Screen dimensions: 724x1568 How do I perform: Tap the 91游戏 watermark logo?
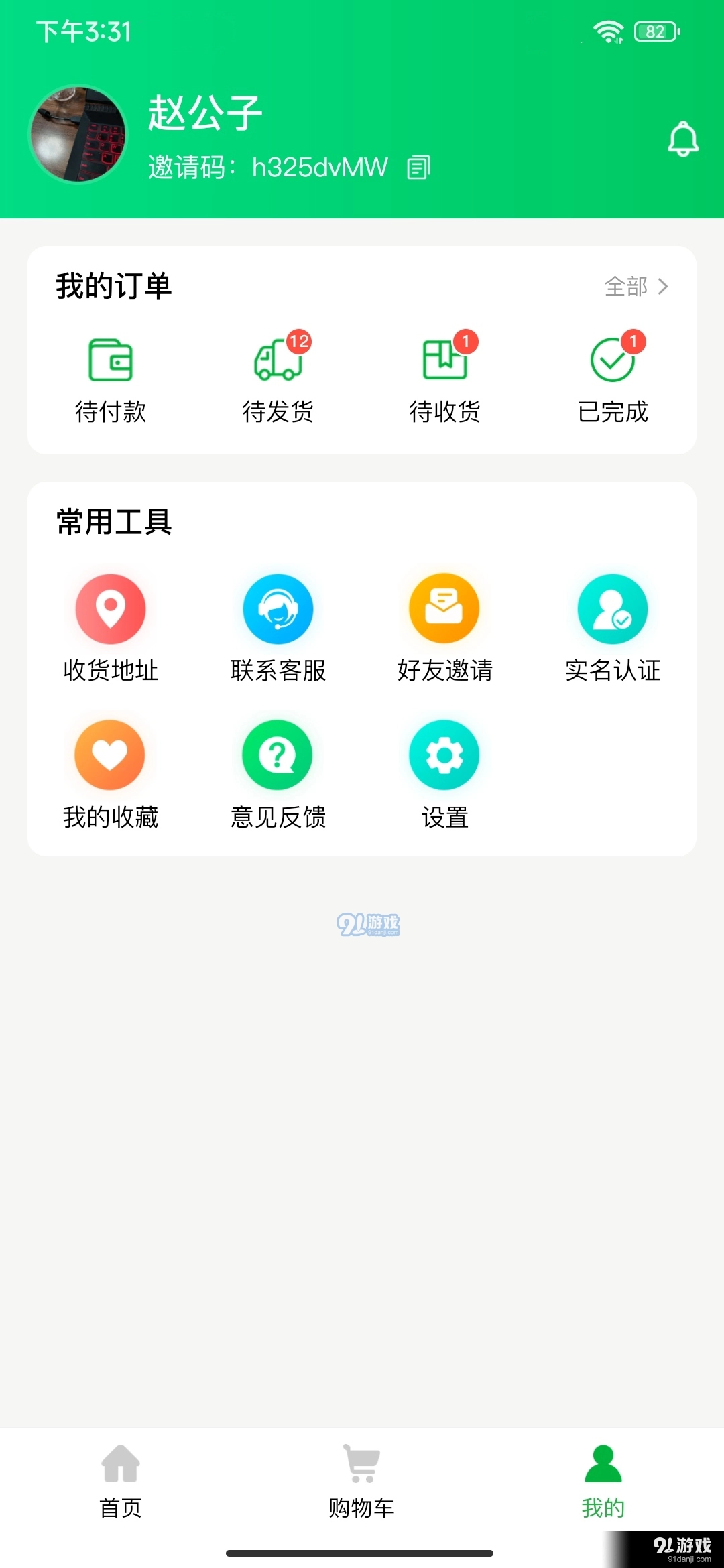[x=368, y=923]
